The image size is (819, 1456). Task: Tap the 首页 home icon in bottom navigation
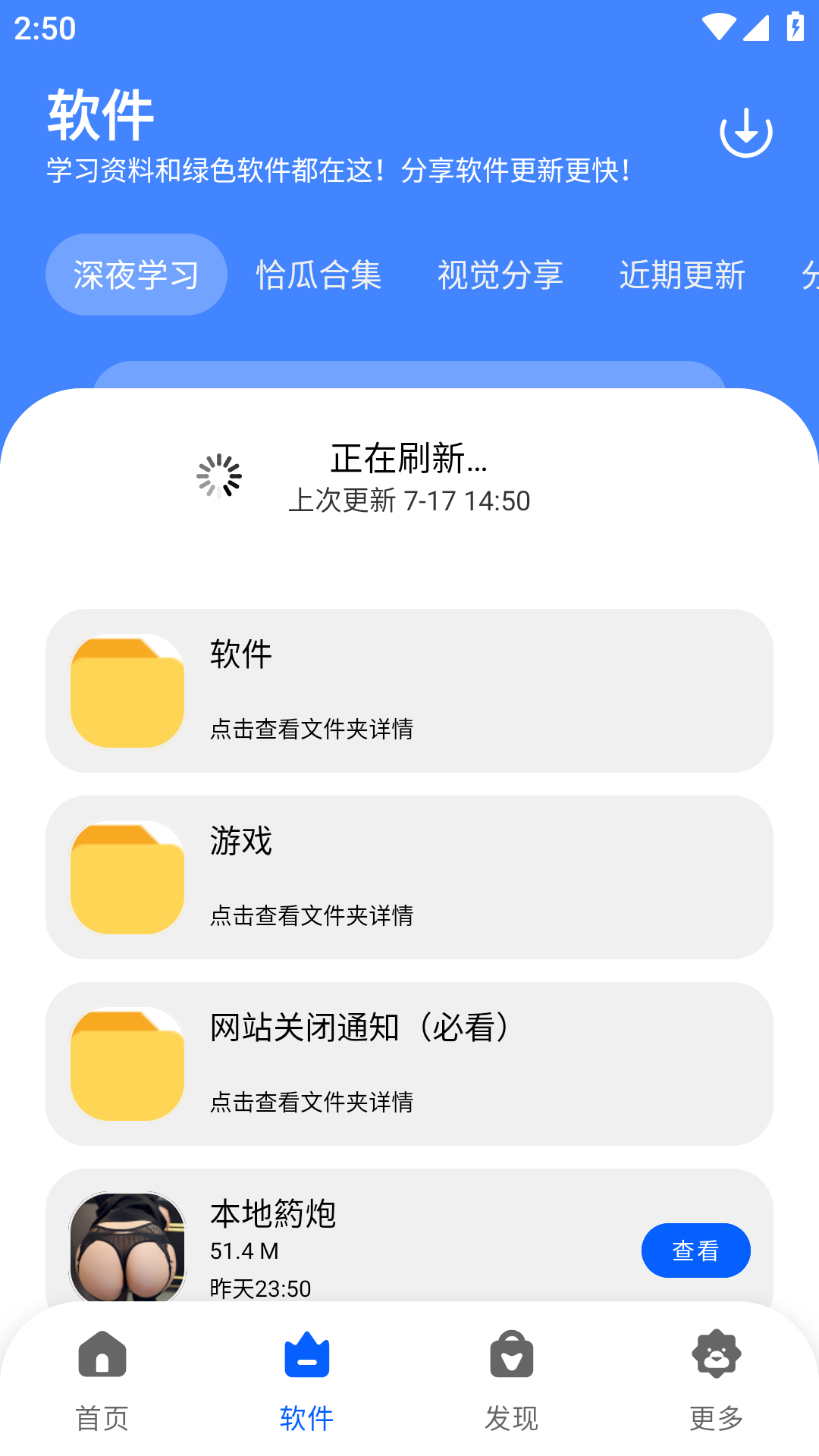coord(102,1357)
